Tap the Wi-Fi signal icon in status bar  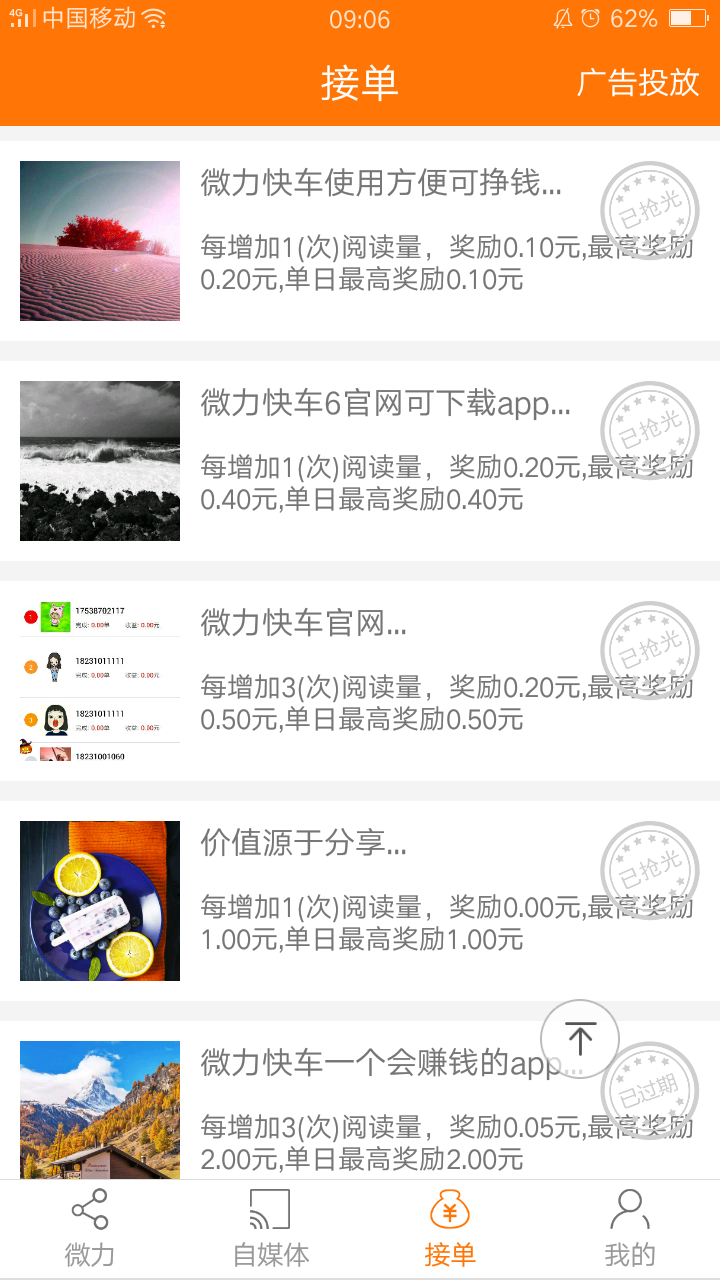coord(152,17)
